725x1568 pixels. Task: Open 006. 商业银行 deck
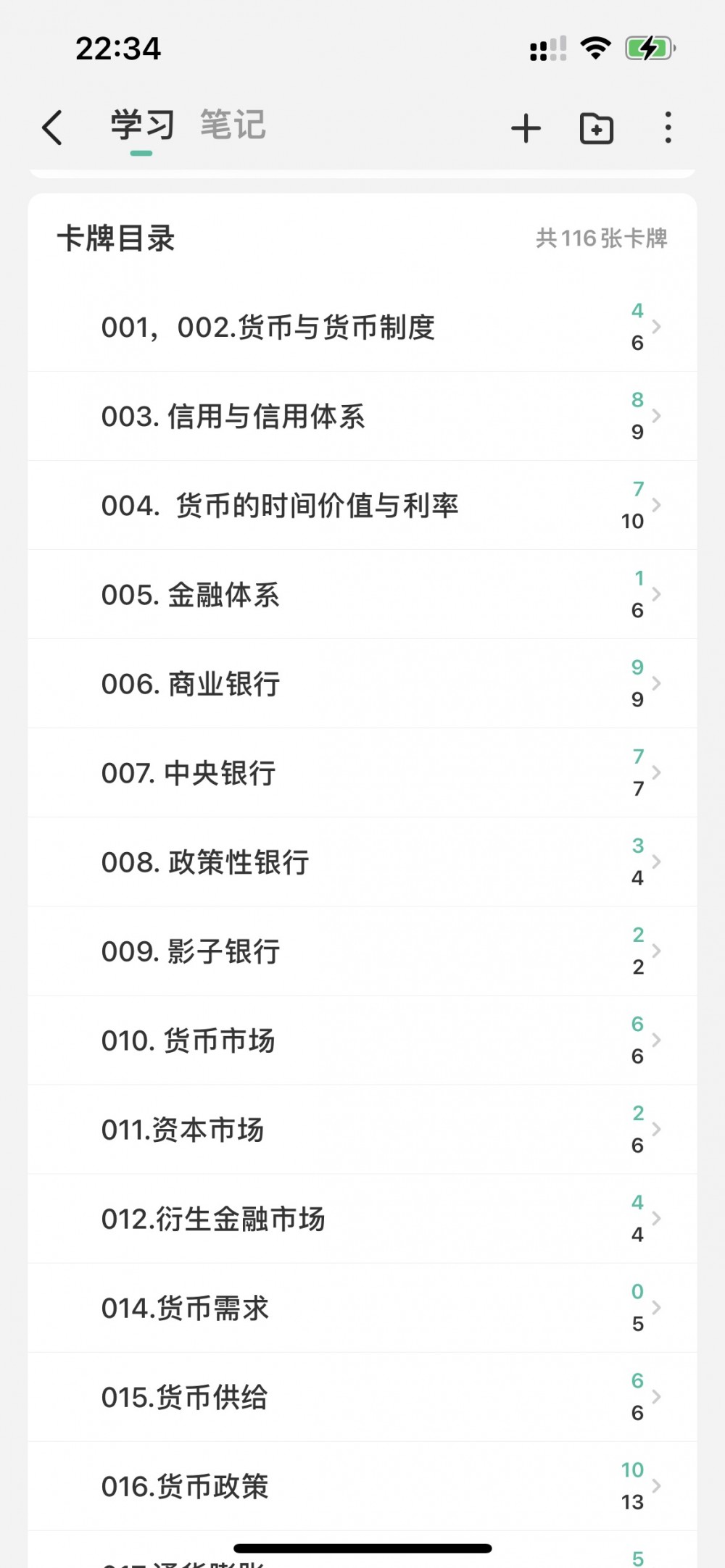click(x=362, y=684)
